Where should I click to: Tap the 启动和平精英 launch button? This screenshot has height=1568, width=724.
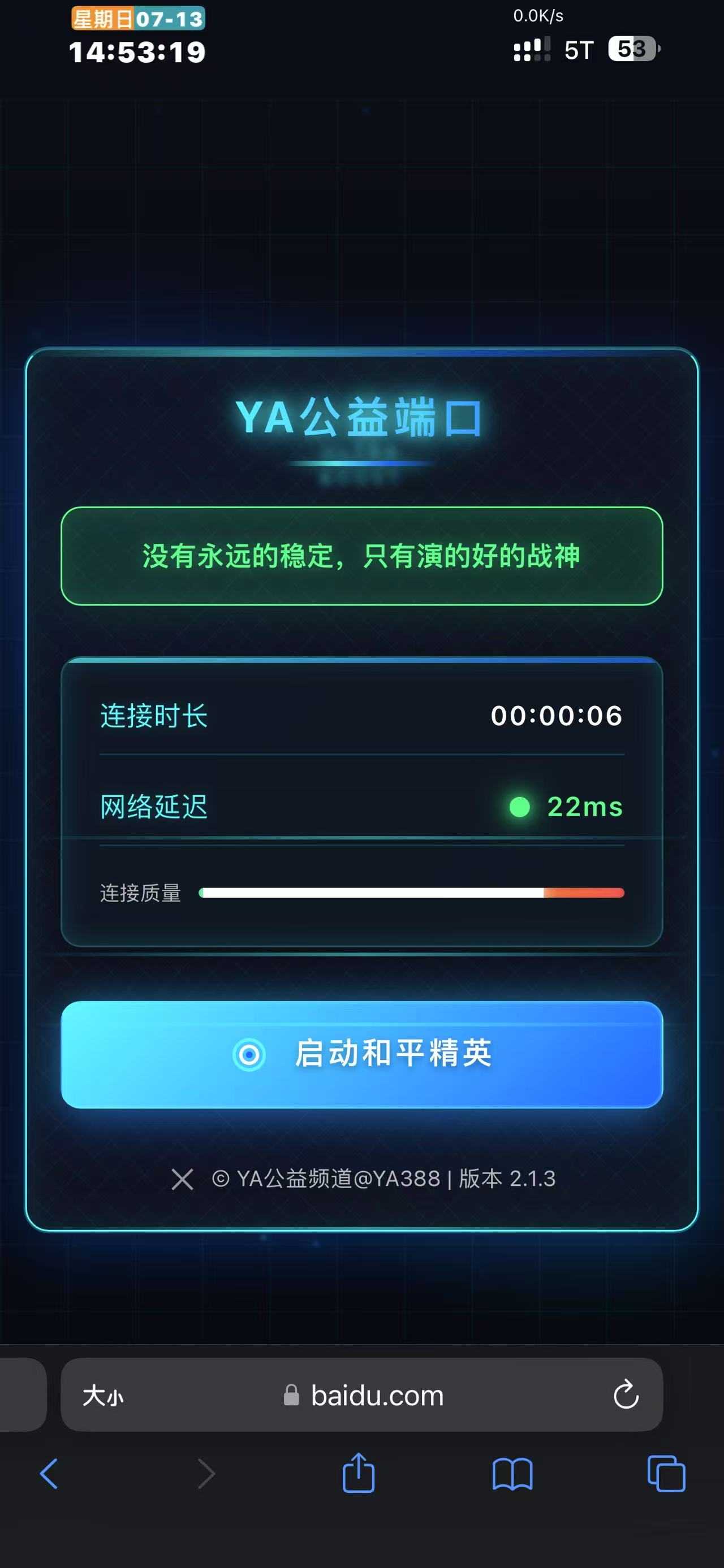(361, 1054)
